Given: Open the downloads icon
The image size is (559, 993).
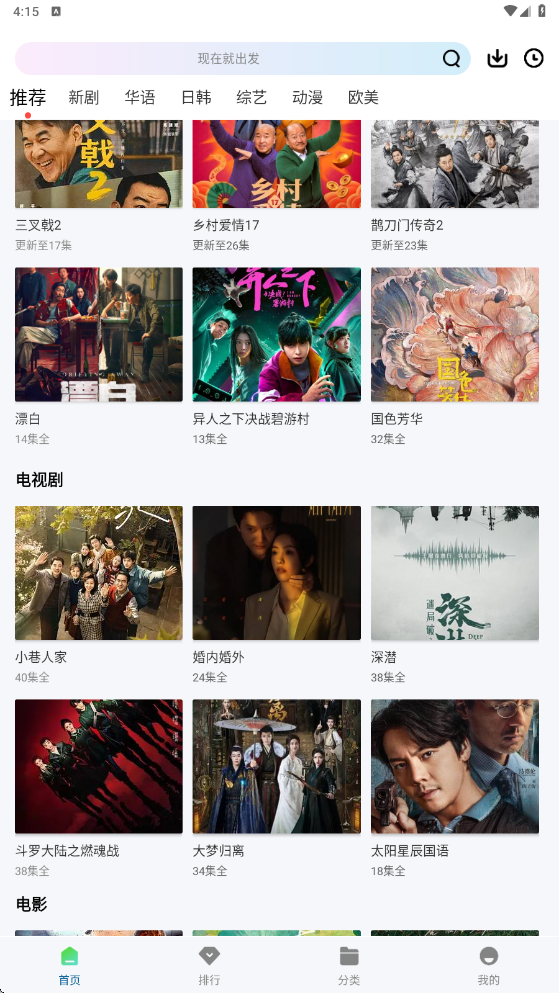Looking at the screenshot, I should click(x=498, y=59).
